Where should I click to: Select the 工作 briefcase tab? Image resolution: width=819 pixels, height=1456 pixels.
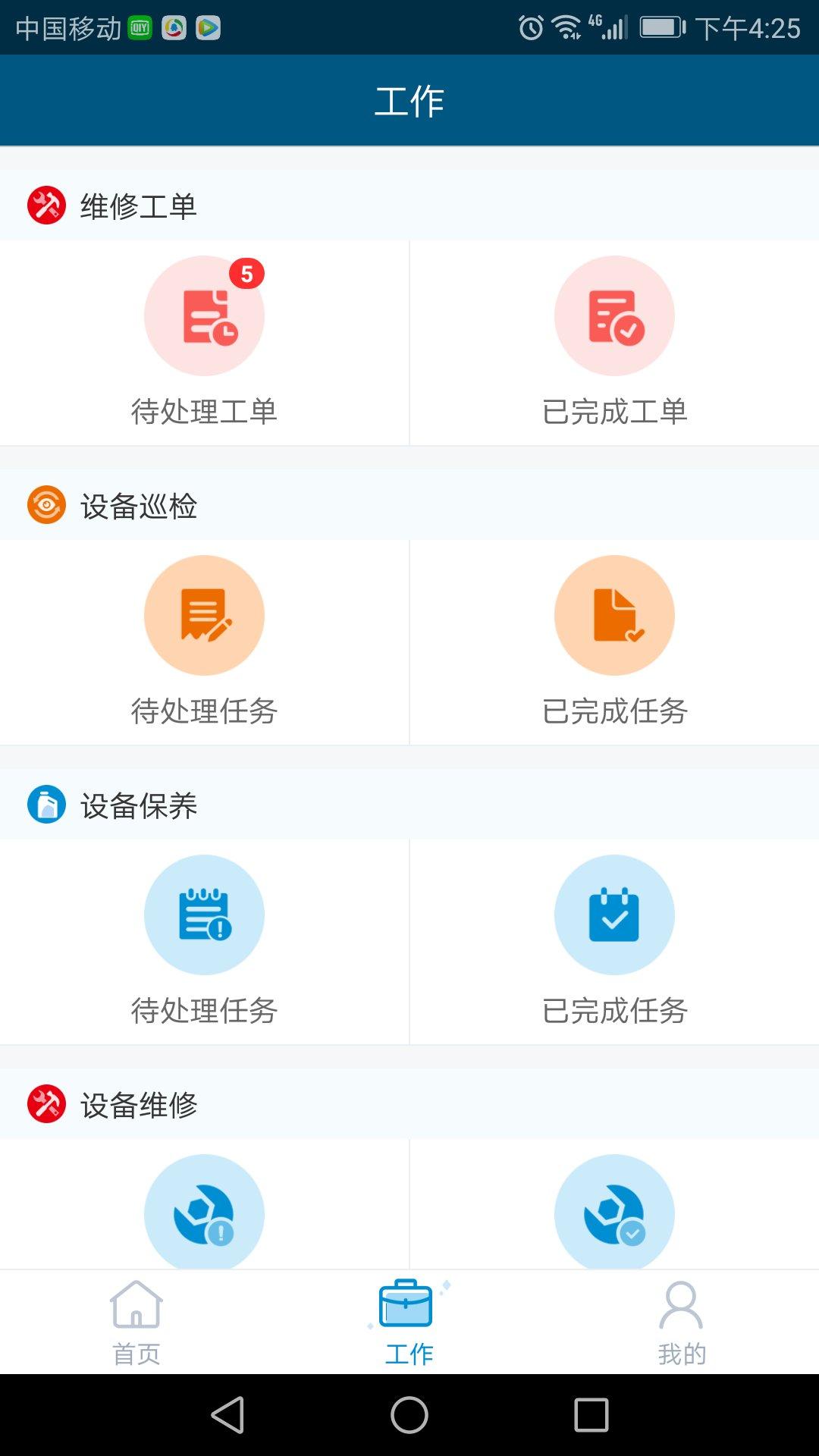tap(409, 1319)
